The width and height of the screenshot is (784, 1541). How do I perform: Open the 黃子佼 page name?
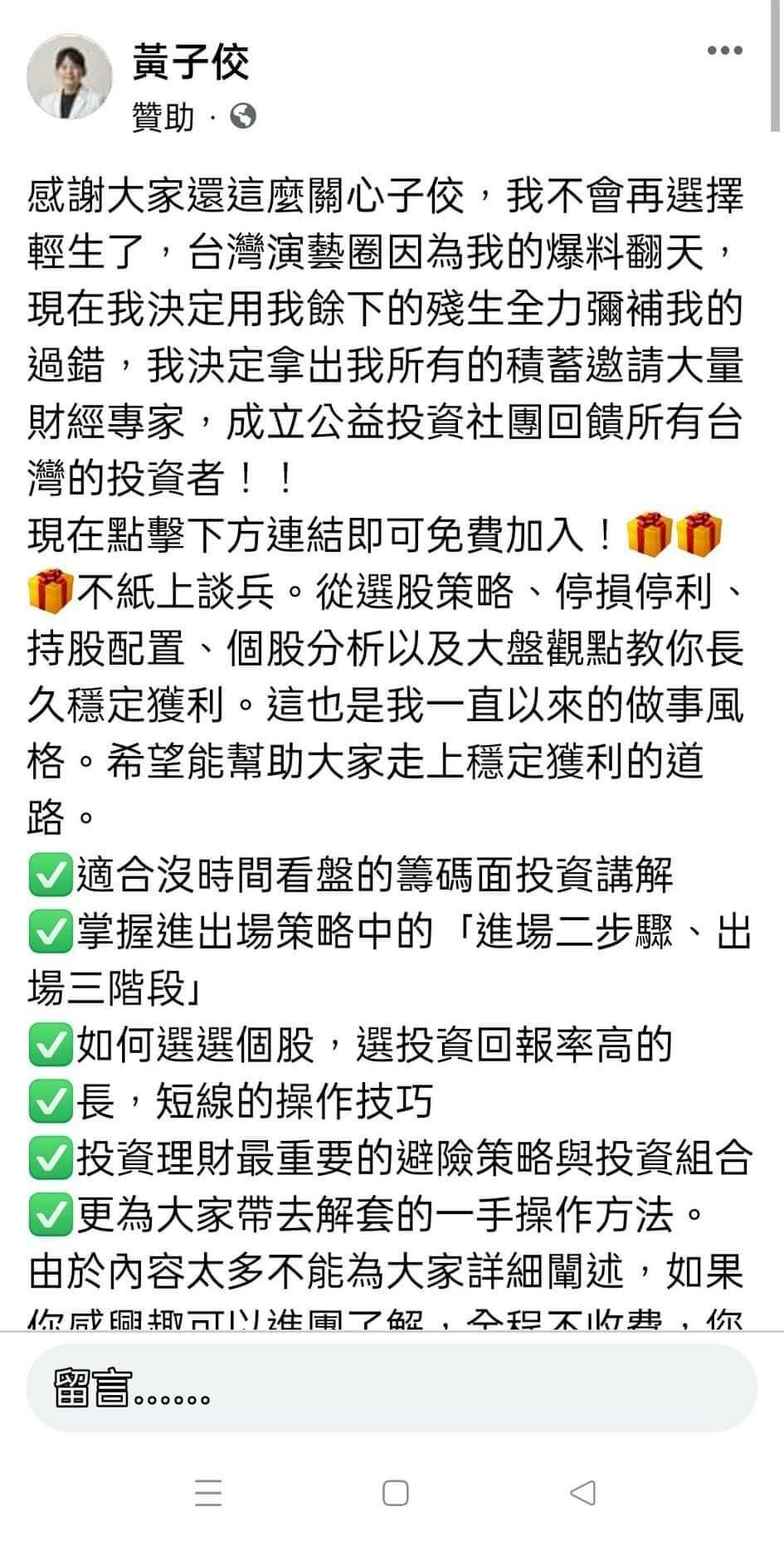pos(190,61)
